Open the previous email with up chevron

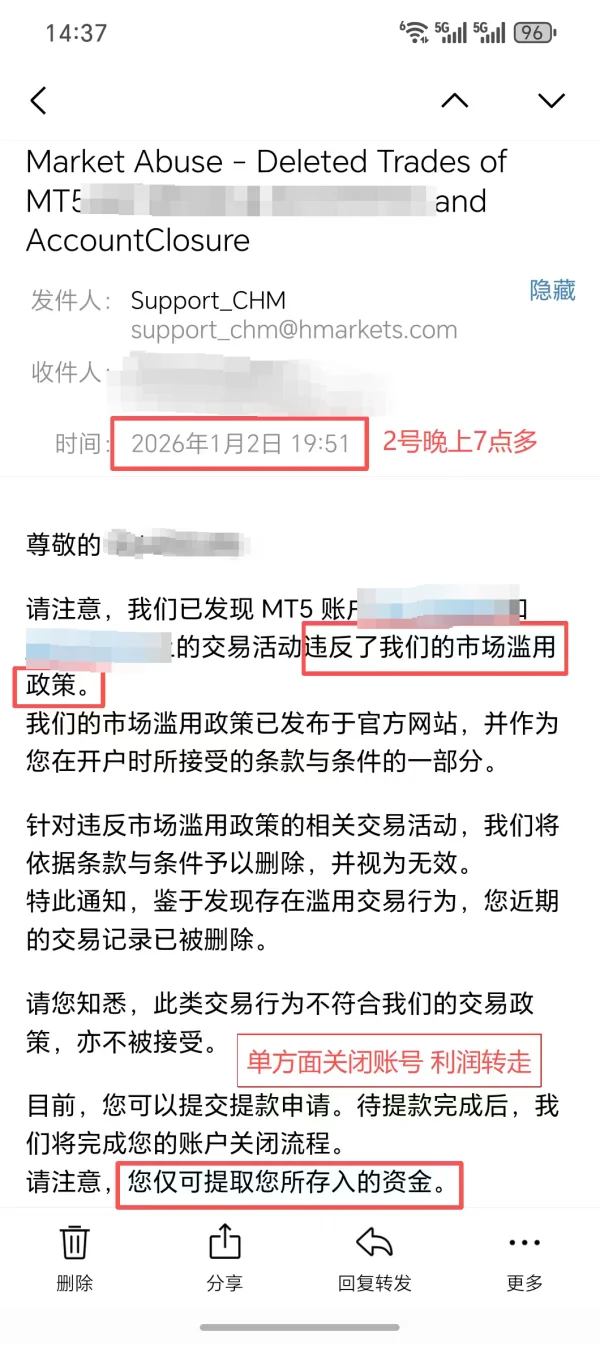point(455,100)
